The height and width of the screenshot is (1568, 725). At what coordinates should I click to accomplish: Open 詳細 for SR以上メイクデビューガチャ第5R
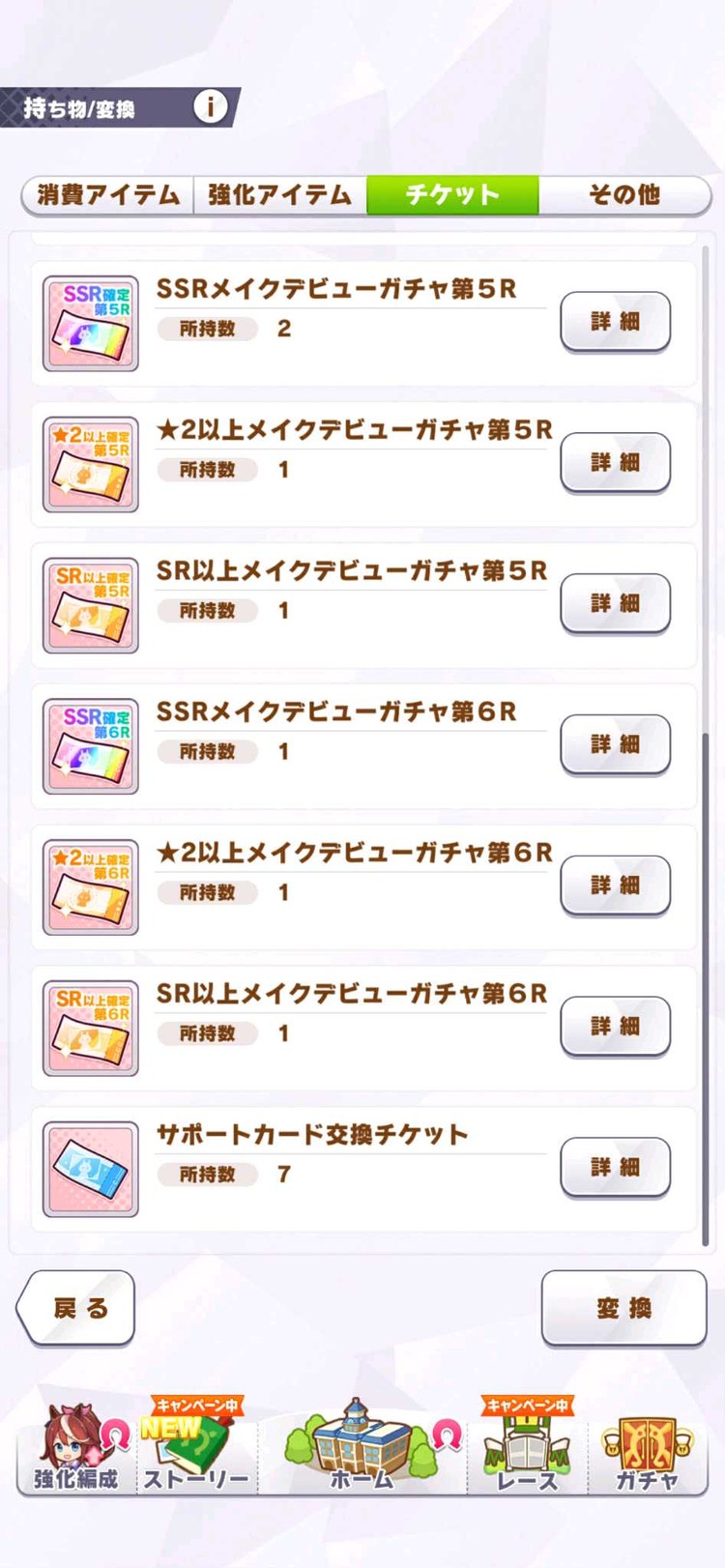point(615,604)
